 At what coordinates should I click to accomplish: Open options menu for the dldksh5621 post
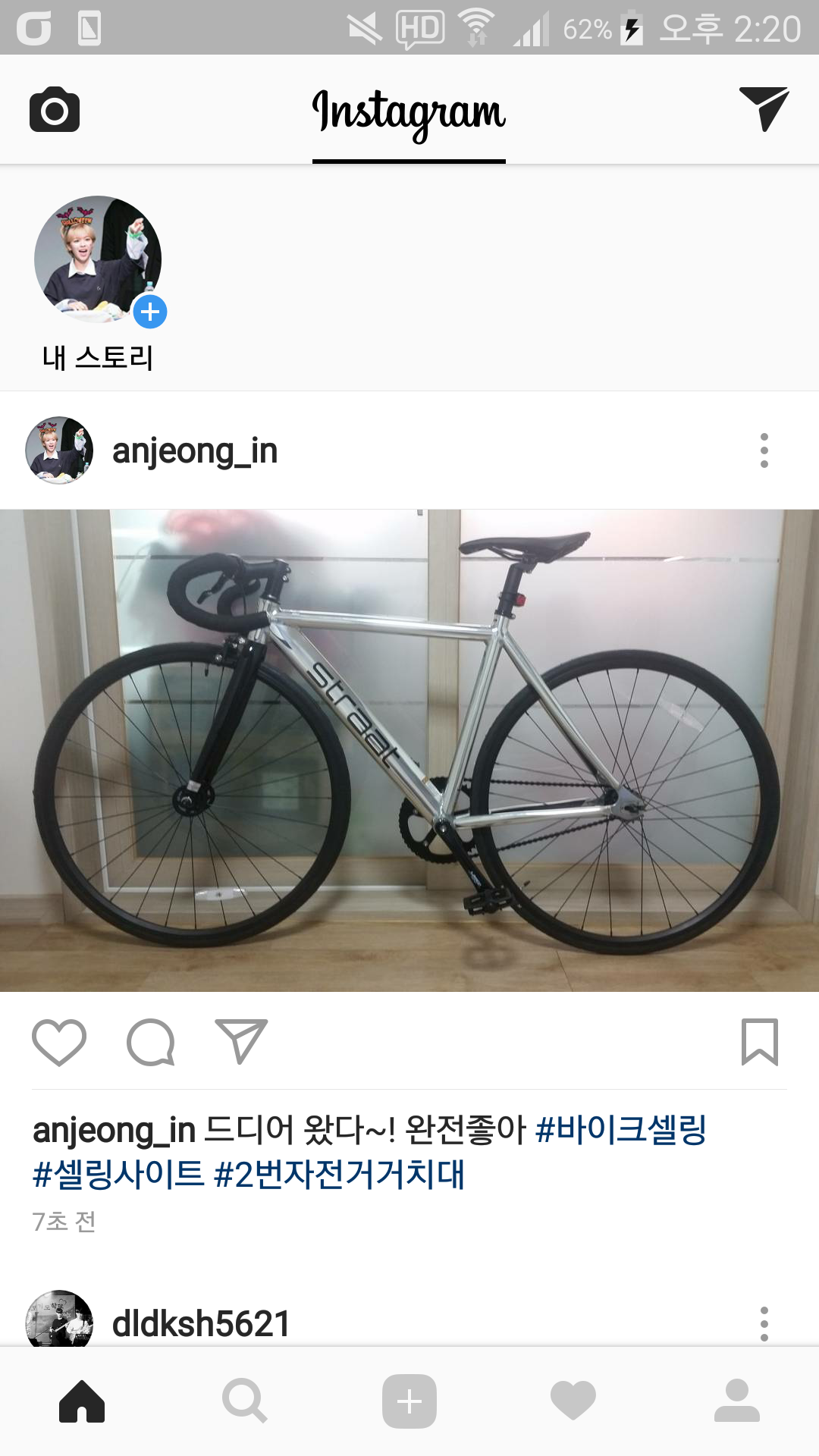[764, 1324]
